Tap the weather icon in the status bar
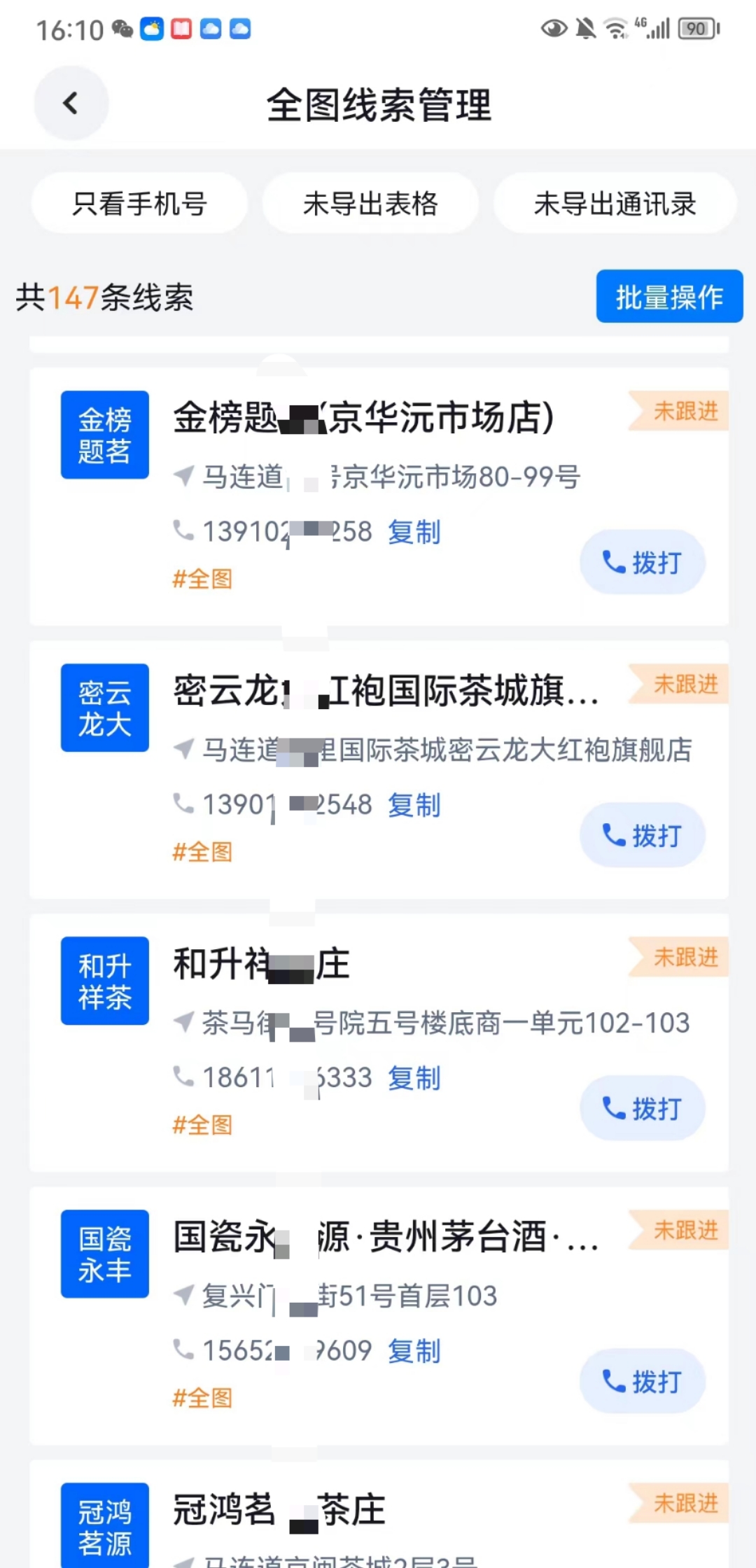Image resolution: width=756 pixels, height=1568 pixels. (x=150, y=29)
